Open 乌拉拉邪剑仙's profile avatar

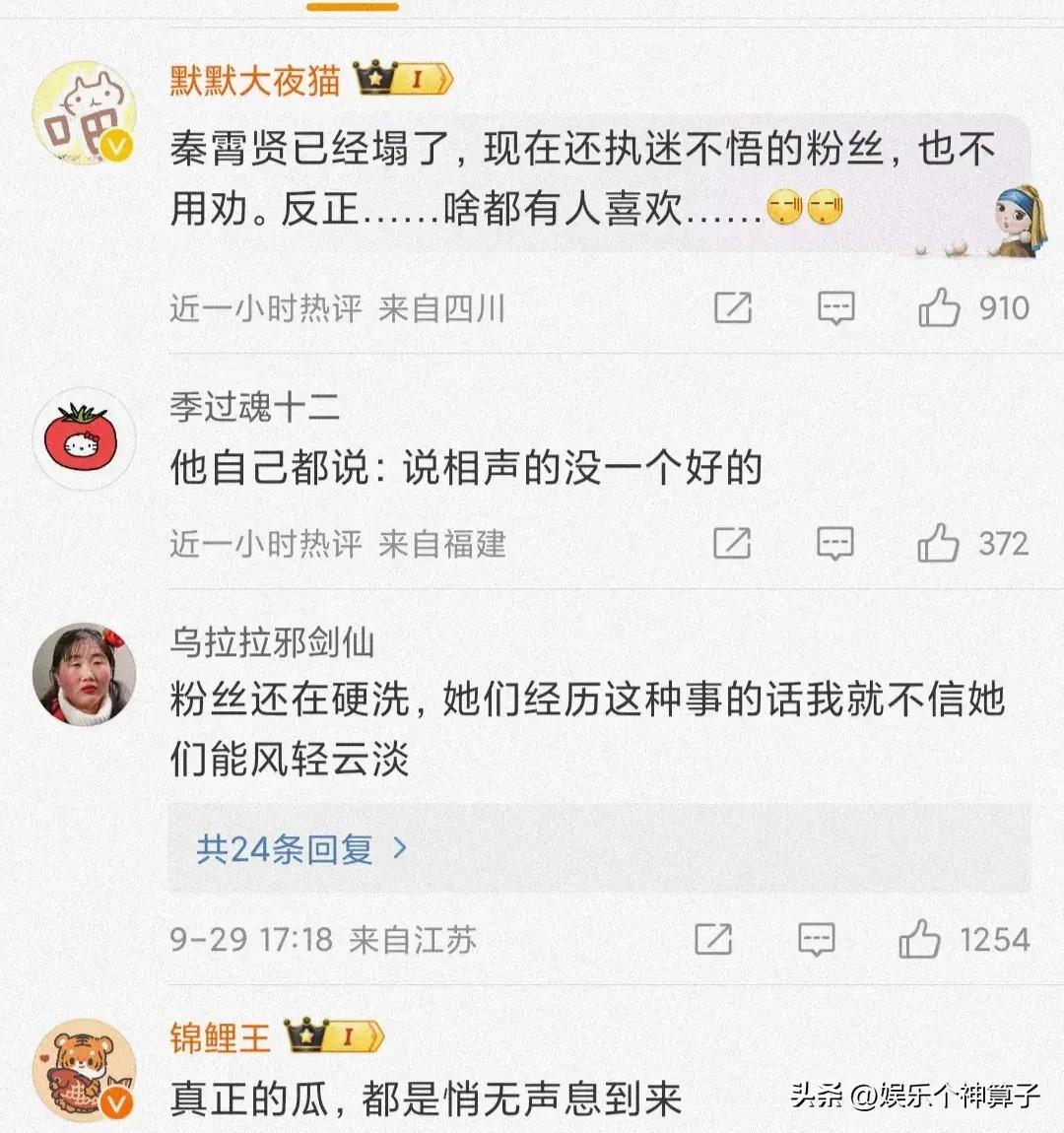pos(85,675)
